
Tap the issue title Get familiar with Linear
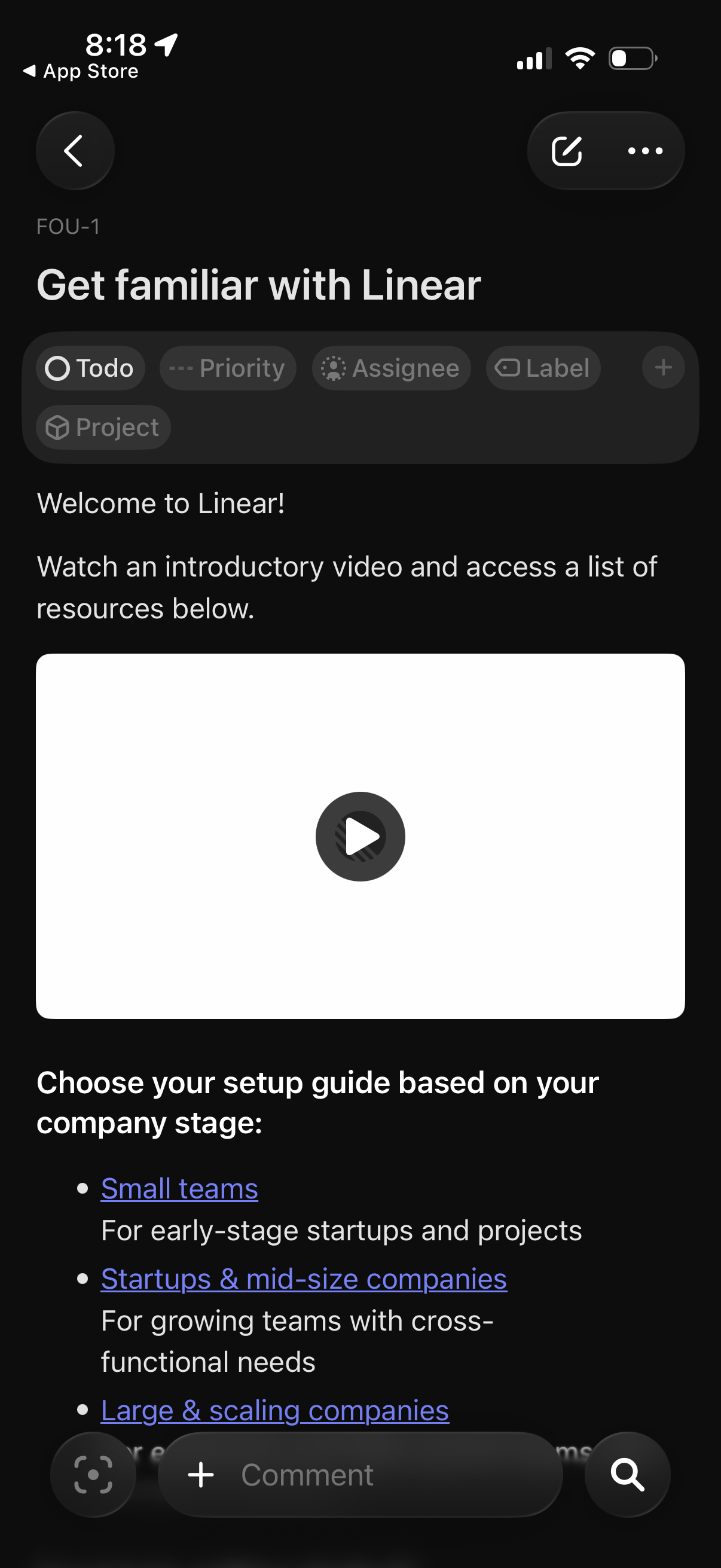[x=258, y=284]
